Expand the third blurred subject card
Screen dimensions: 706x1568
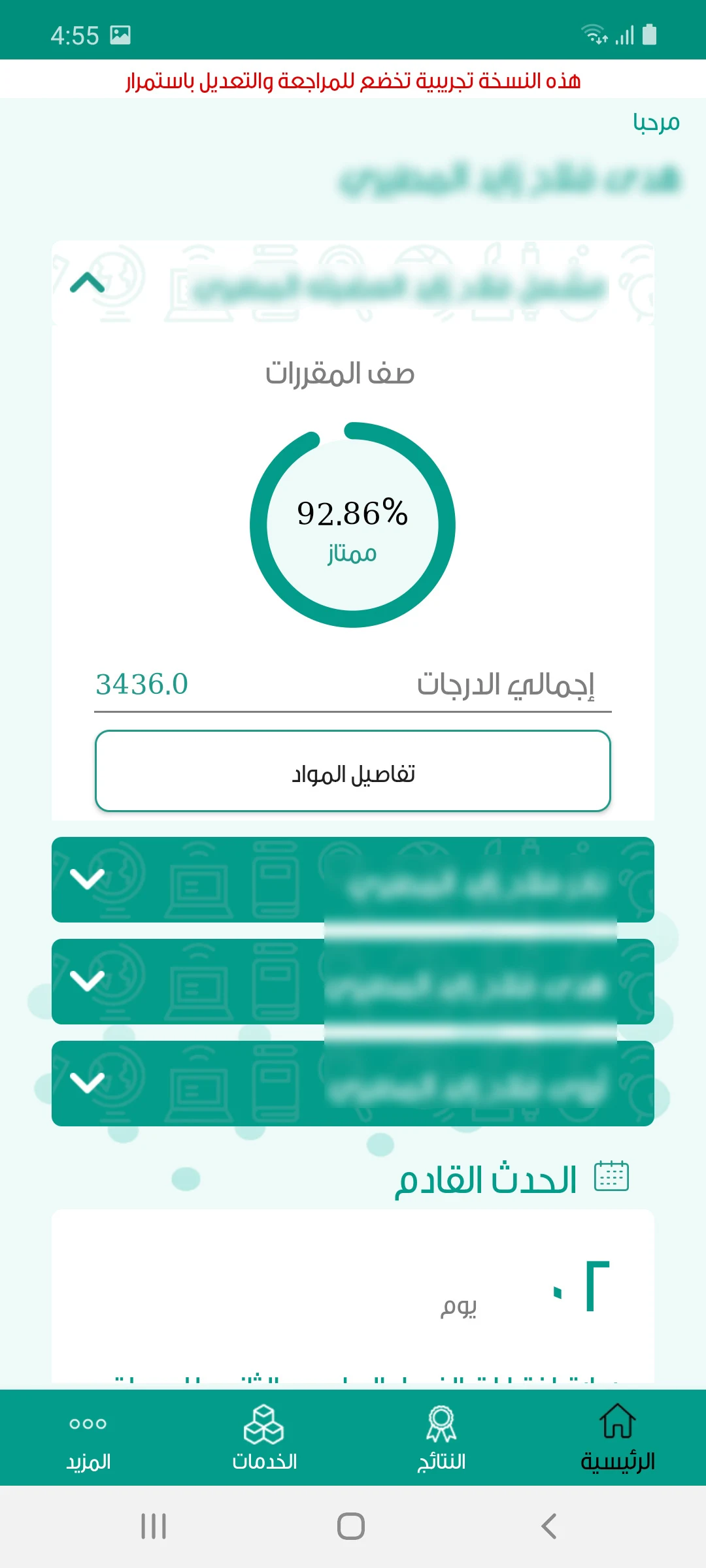tap(85, 1084)
